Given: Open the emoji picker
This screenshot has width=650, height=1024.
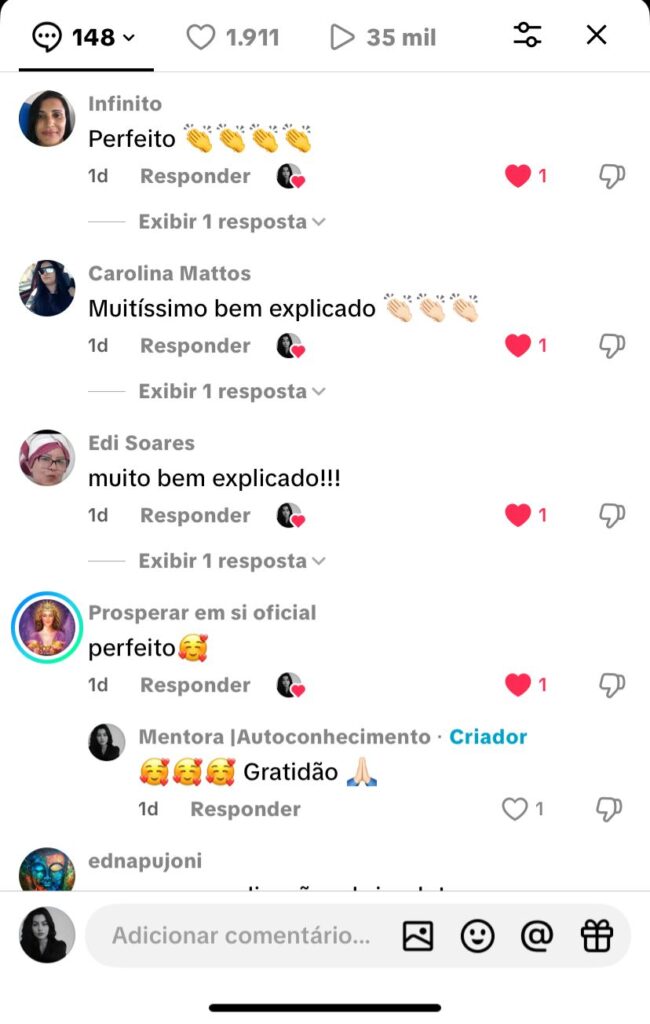Looking at the screenshot, I should coord(477,936).
